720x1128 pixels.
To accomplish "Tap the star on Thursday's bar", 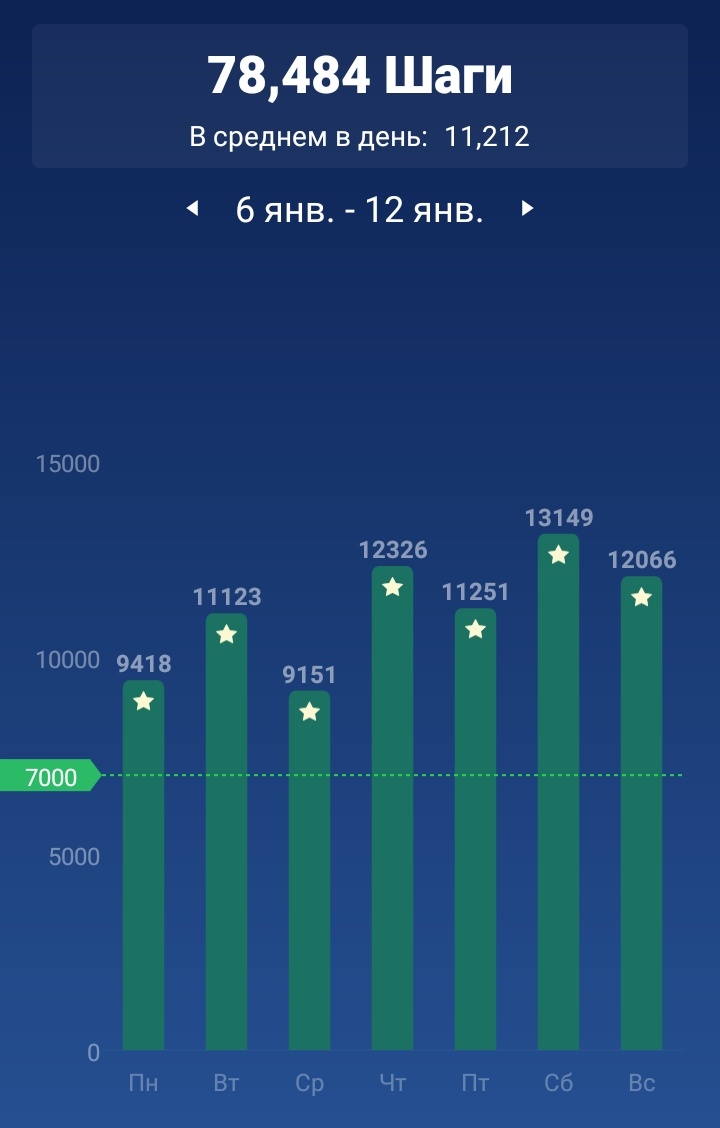I will pyautogui.click(x=394, y=588).
